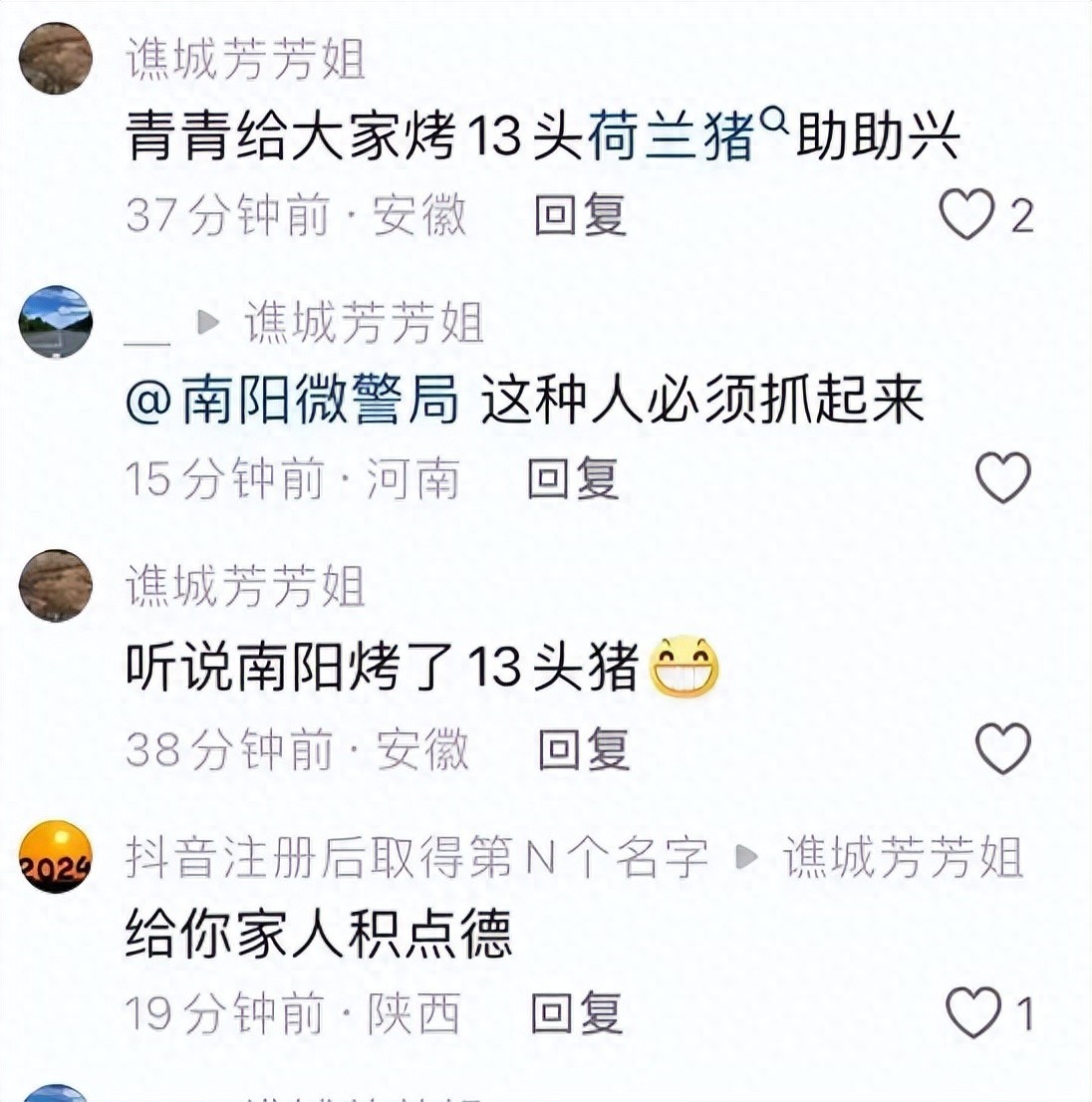Like the comment about 13头荷兰猪
Screen dimensions: 1092x1102
click(x=967, y=214)
